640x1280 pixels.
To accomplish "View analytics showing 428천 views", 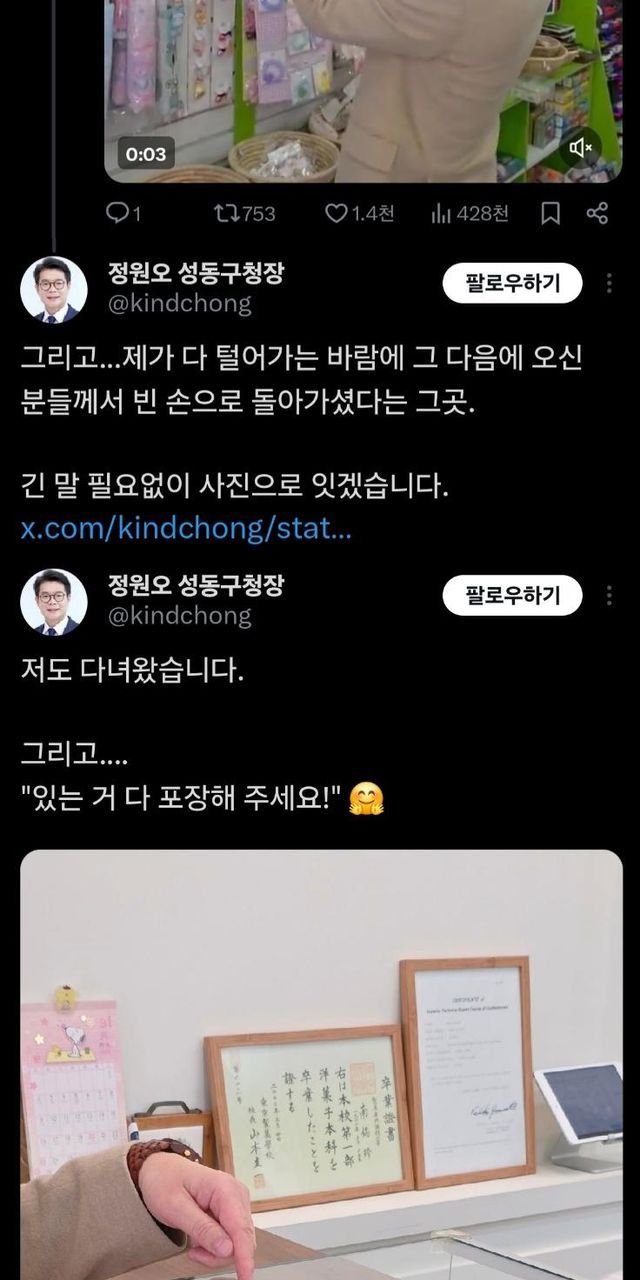I will point(469,213).
